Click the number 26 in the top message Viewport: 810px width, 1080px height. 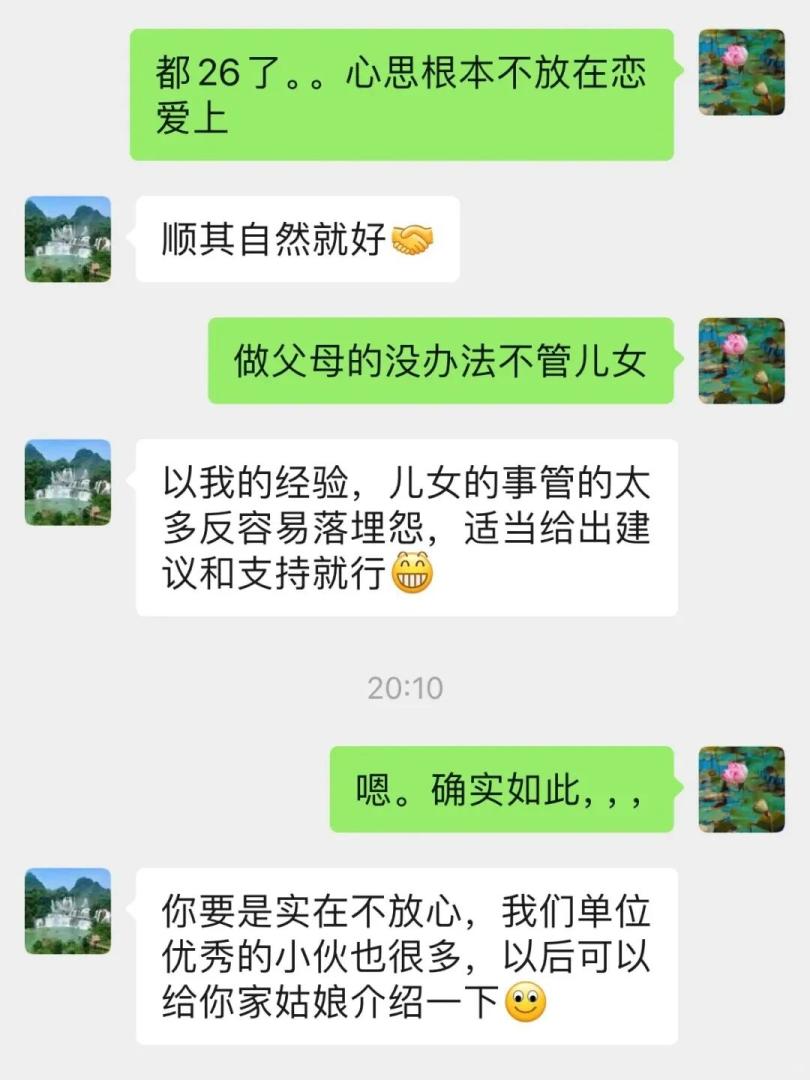coord(221,72)
